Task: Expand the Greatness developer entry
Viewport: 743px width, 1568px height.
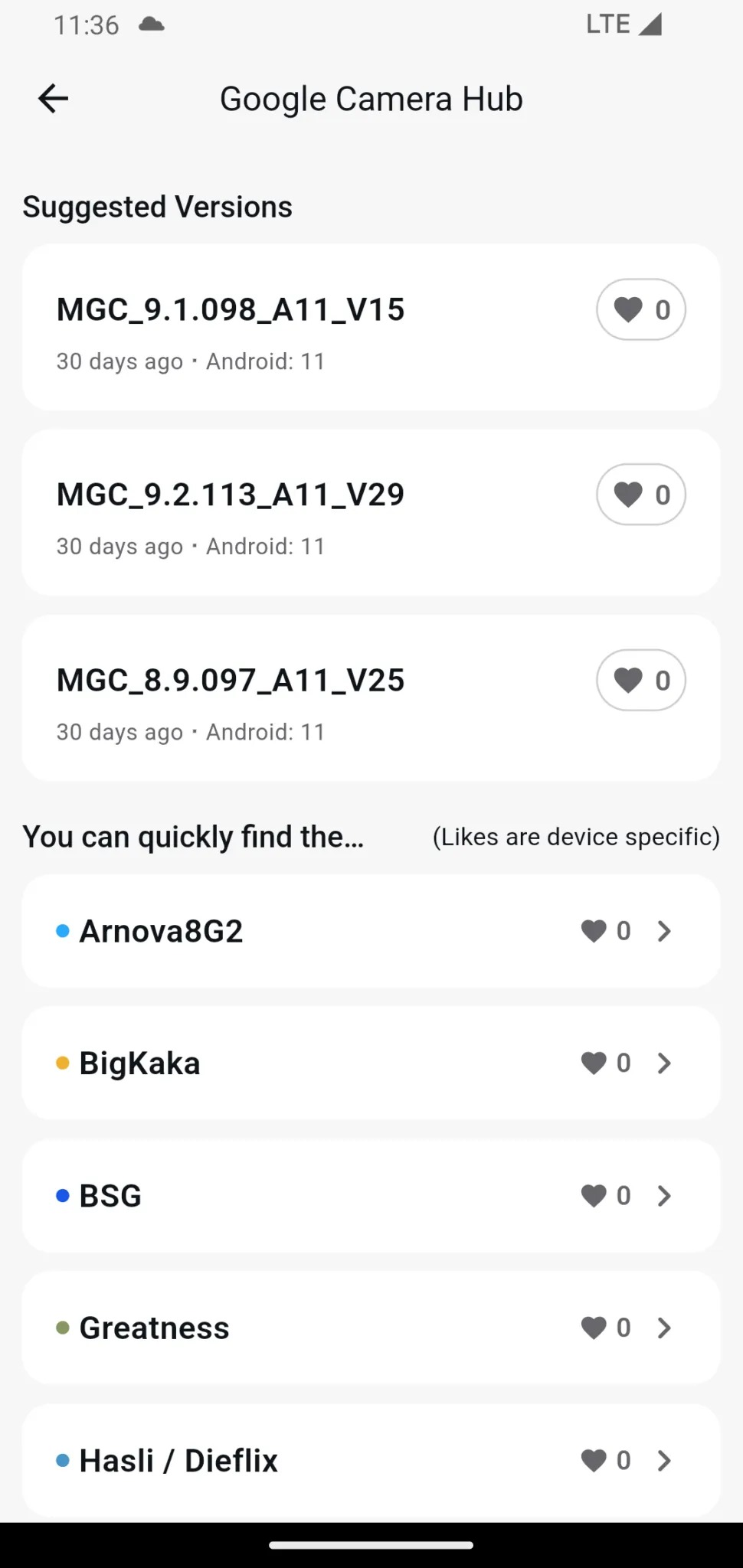Action: 663,1328
